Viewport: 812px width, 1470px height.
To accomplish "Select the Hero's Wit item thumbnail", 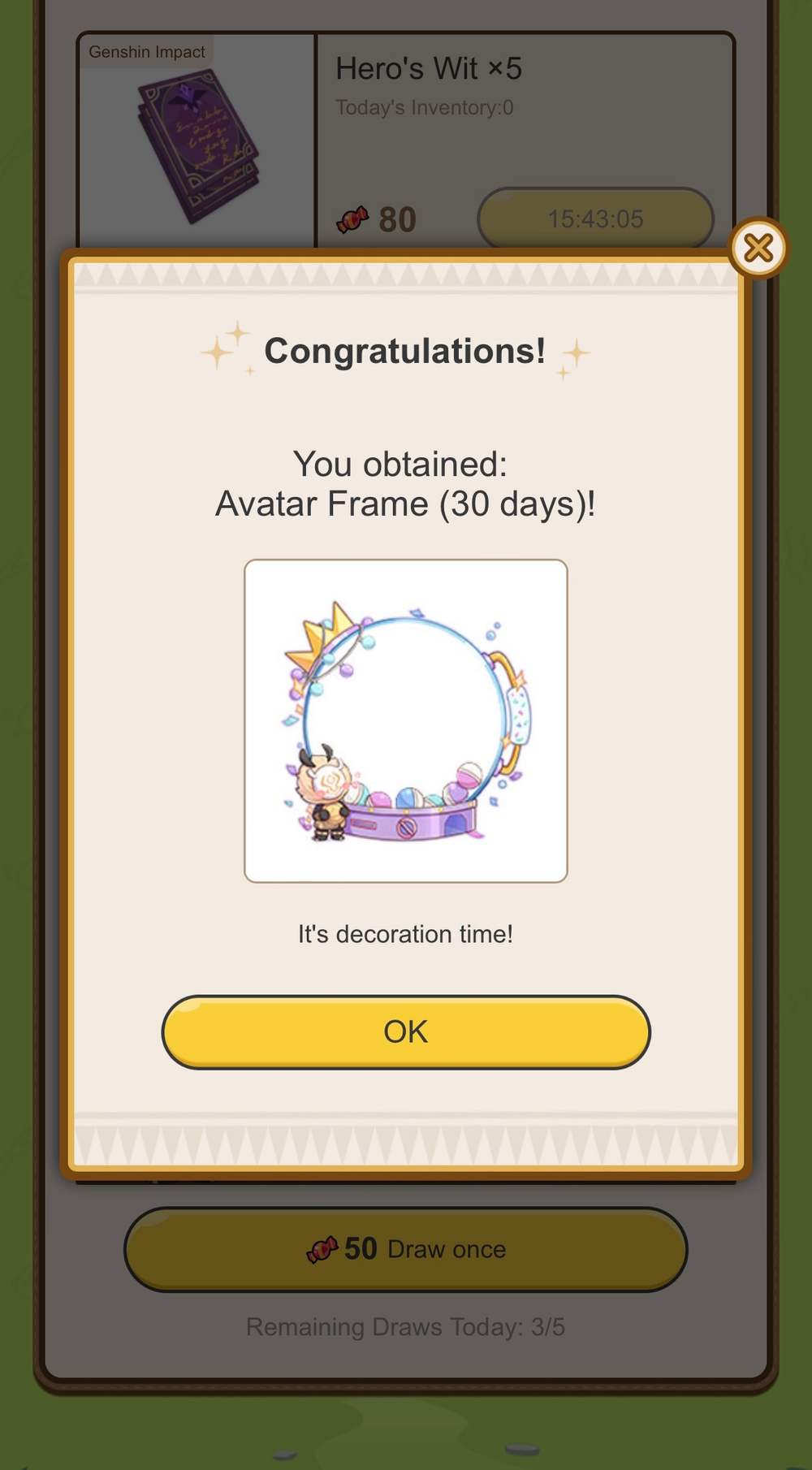I will pyautogui.click(x=195, y=146).
